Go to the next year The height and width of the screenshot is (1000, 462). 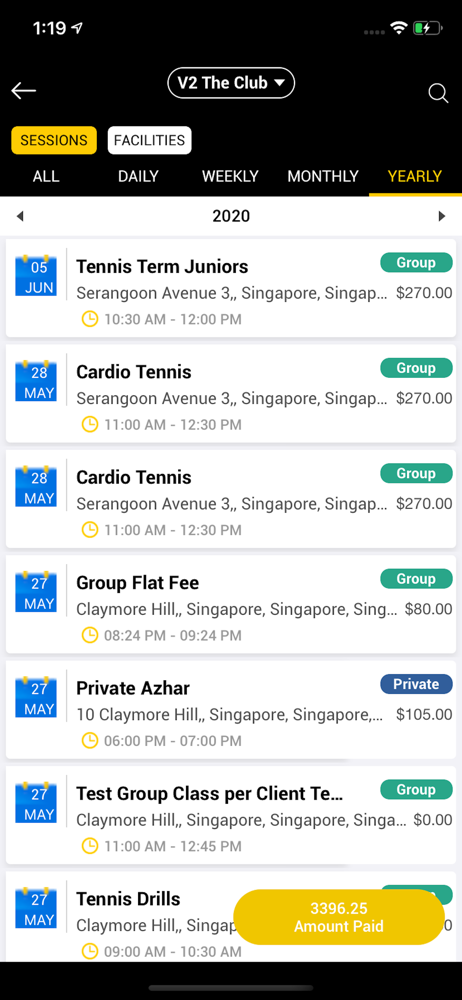click(442, 216)
